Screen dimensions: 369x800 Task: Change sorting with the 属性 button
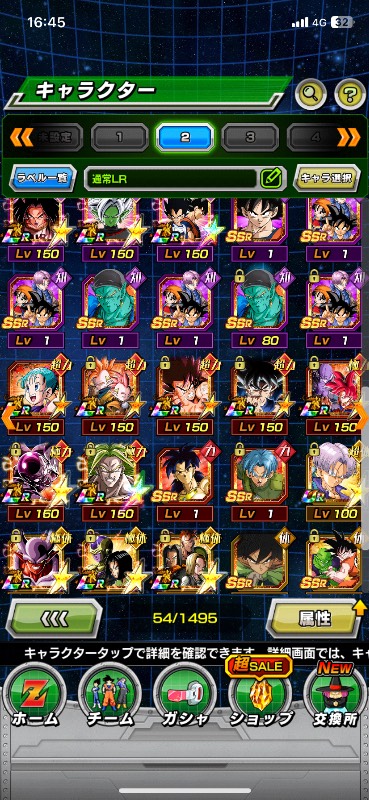point(315,618)
